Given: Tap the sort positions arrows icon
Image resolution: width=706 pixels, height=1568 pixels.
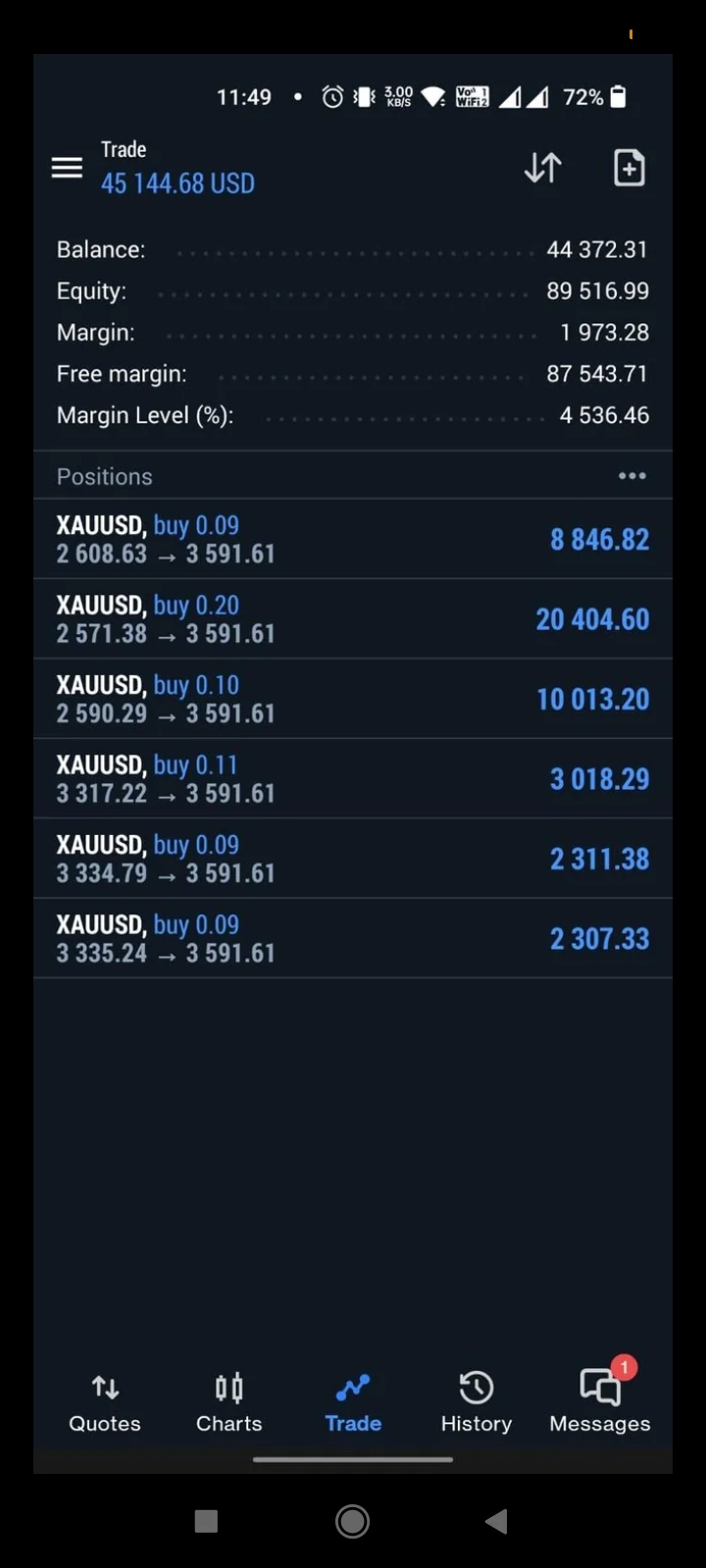Looking at the screenshot, I should 542,168.
